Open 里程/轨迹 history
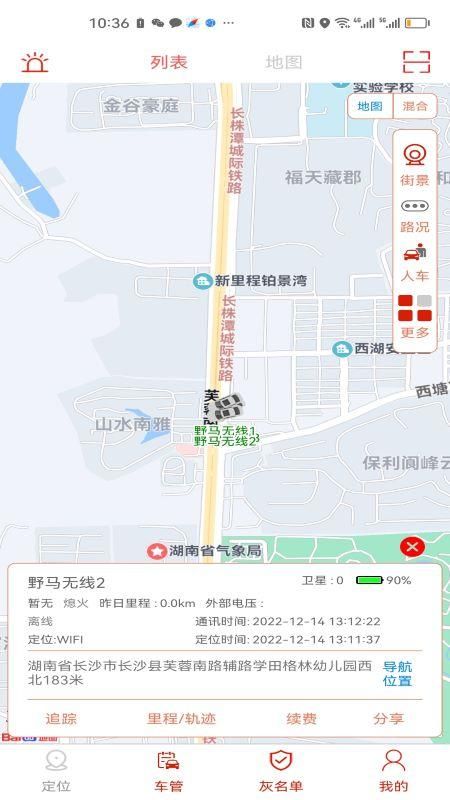The image size is (450, 800). point(182,719)
